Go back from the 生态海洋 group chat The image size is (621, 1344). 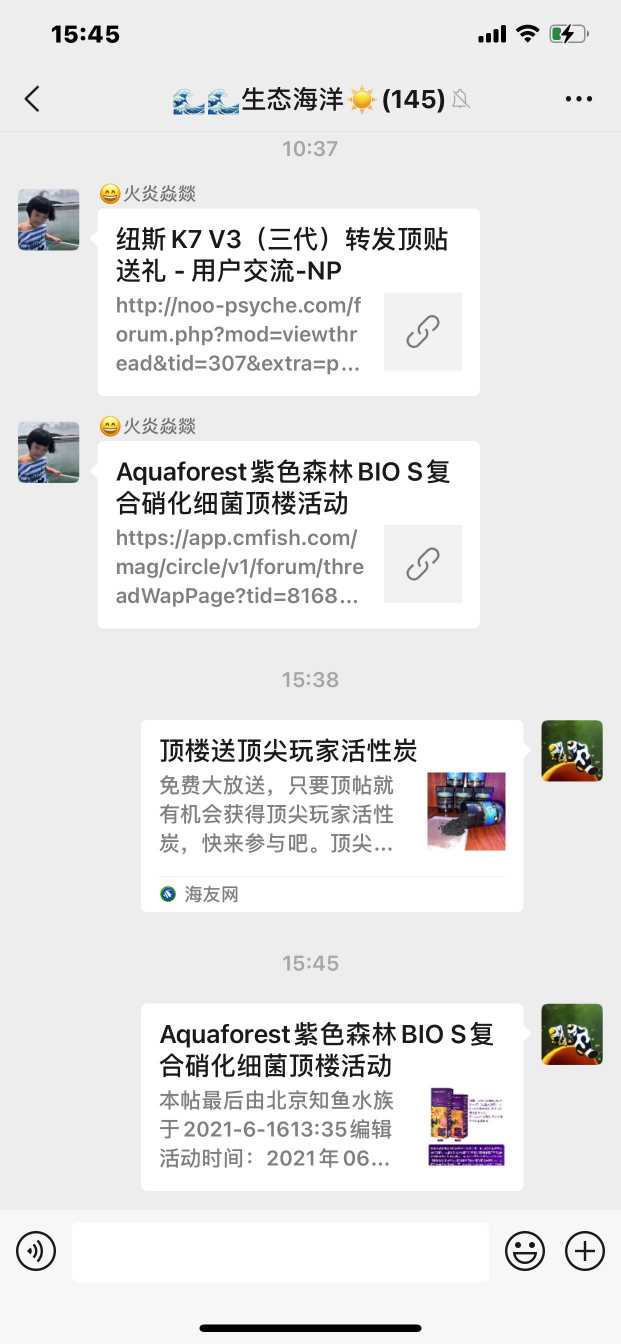pyautogui.click(x=33, y=99)
